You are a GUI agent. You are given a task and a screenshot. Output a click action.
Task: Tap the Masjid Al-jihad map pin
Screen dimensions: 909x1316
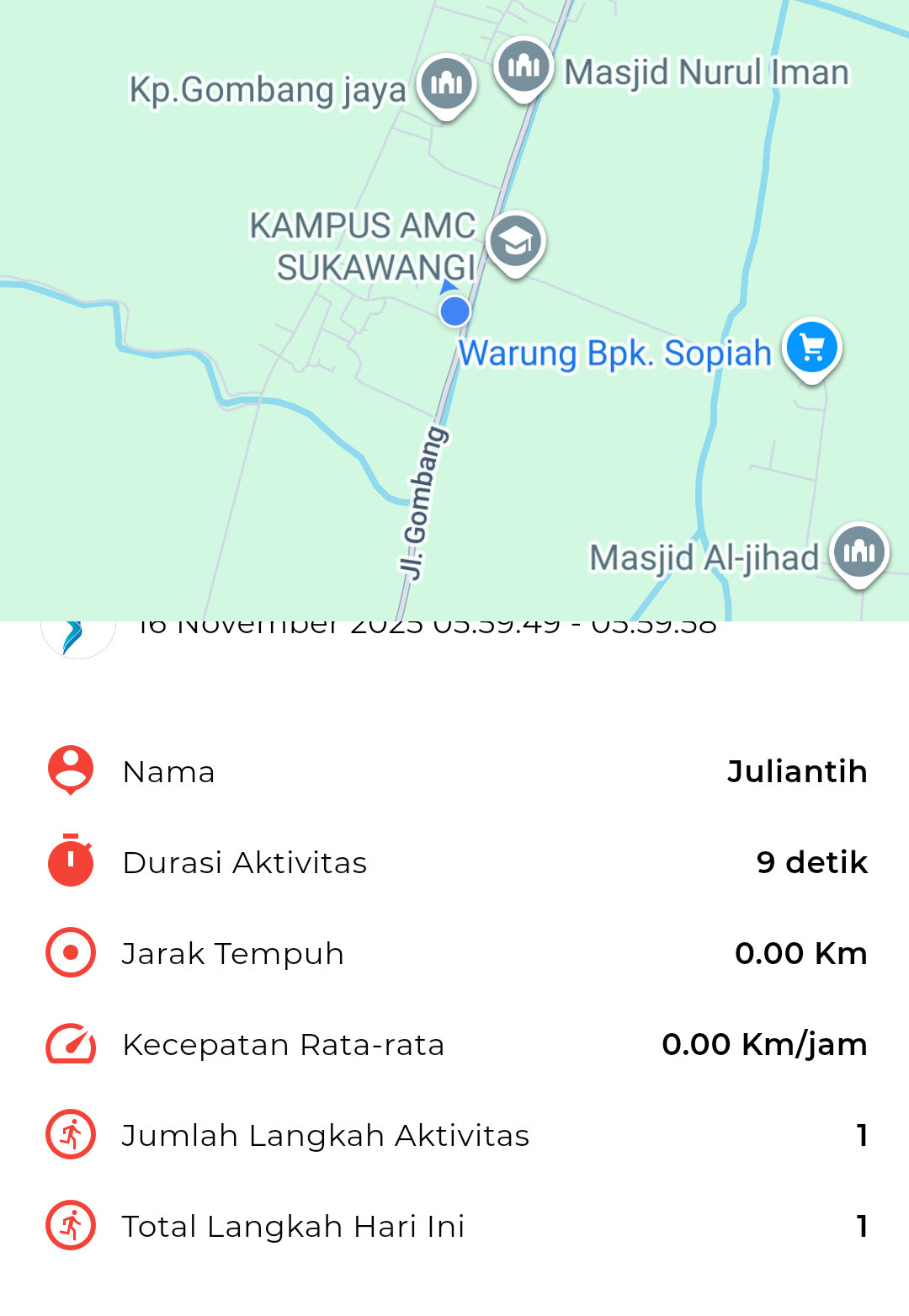pos(858,552)
